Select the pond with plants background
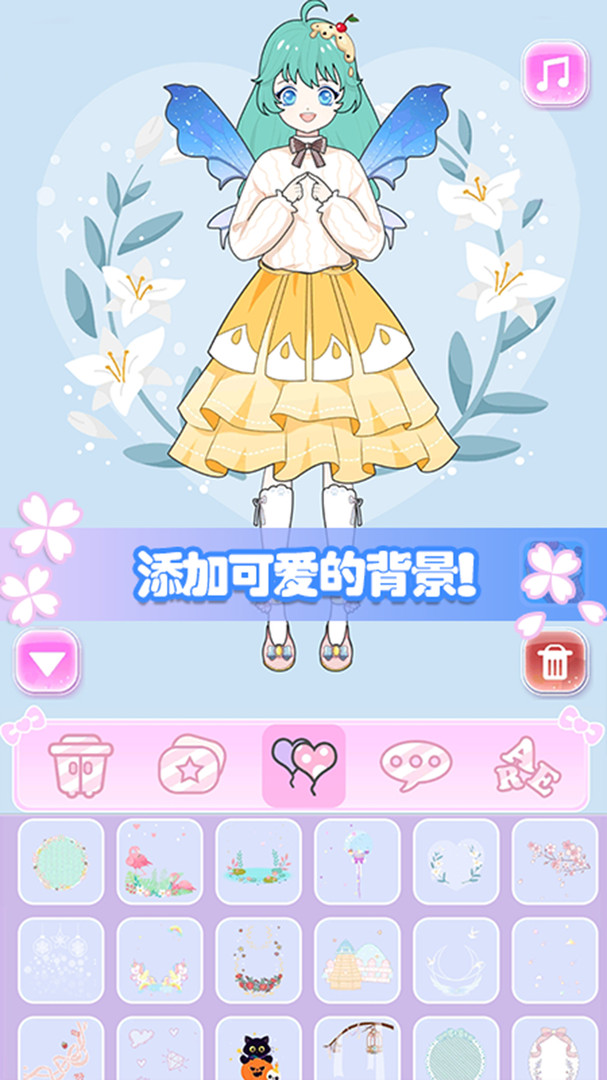This screenshot has width=607, height=1080. coord(258,862)
